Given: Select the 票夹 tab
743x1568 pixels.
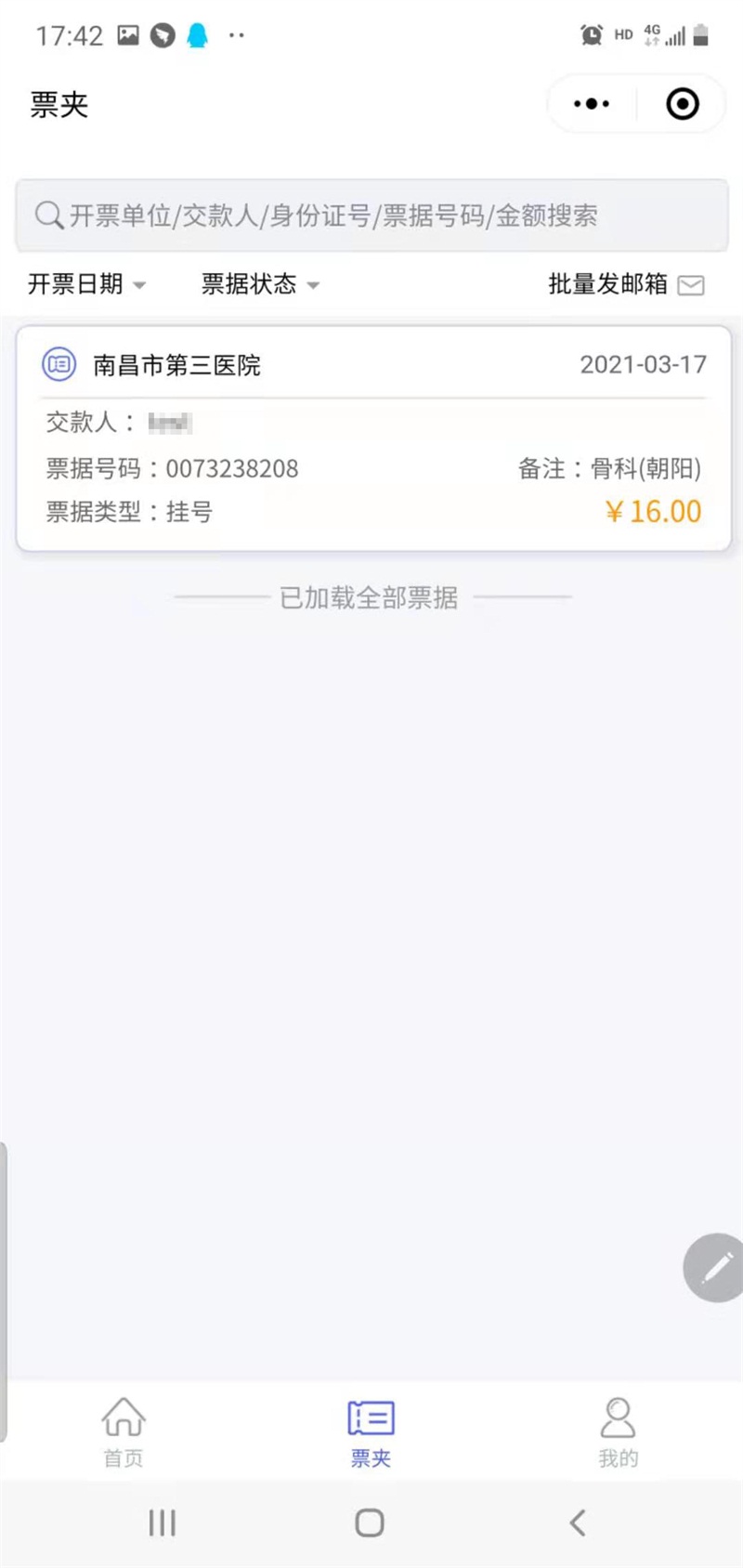Looking at the screenshot, I should click(371, 1432).
